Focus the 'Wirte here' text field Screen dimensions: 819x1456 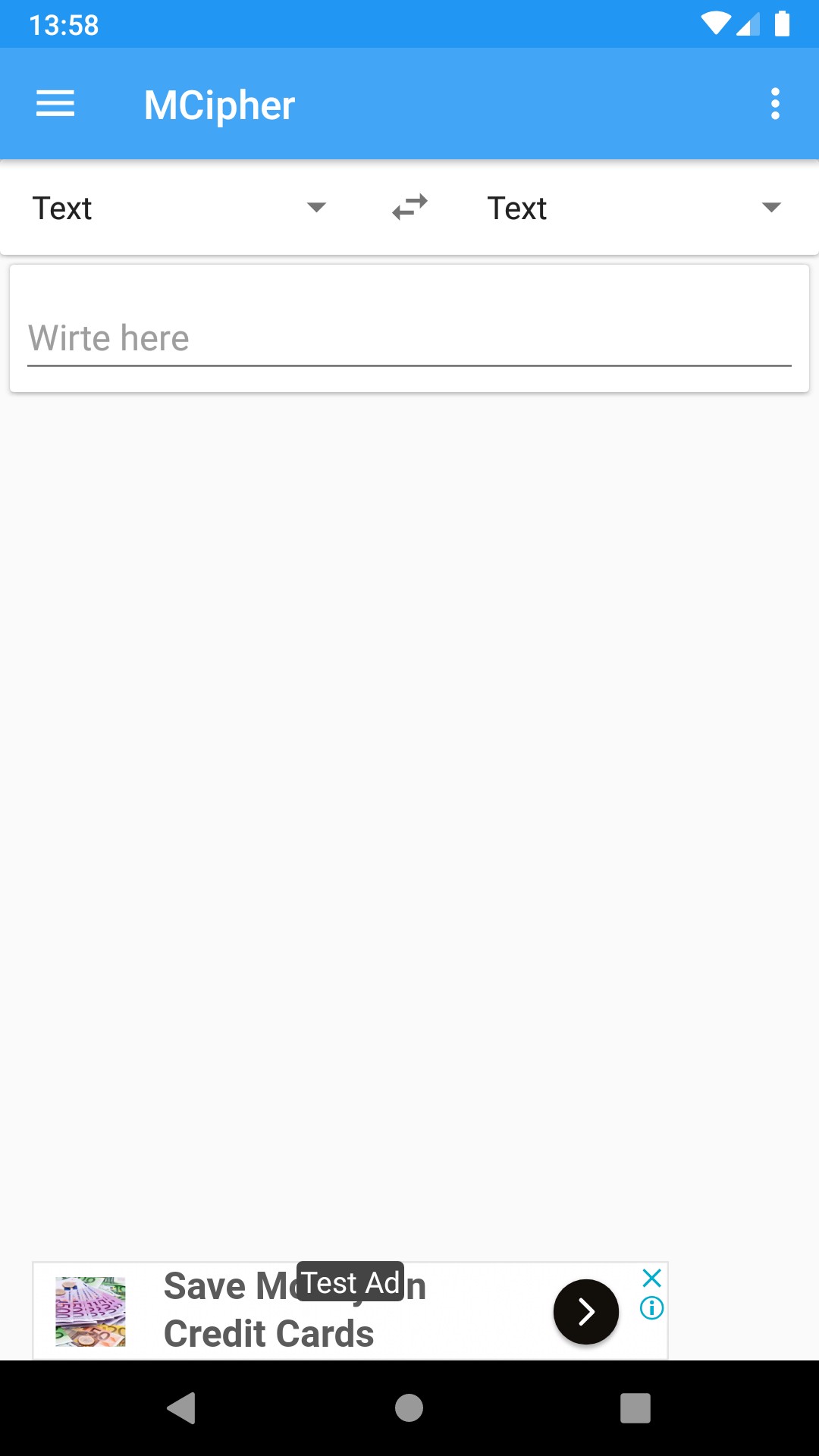[x=409, y=338]
